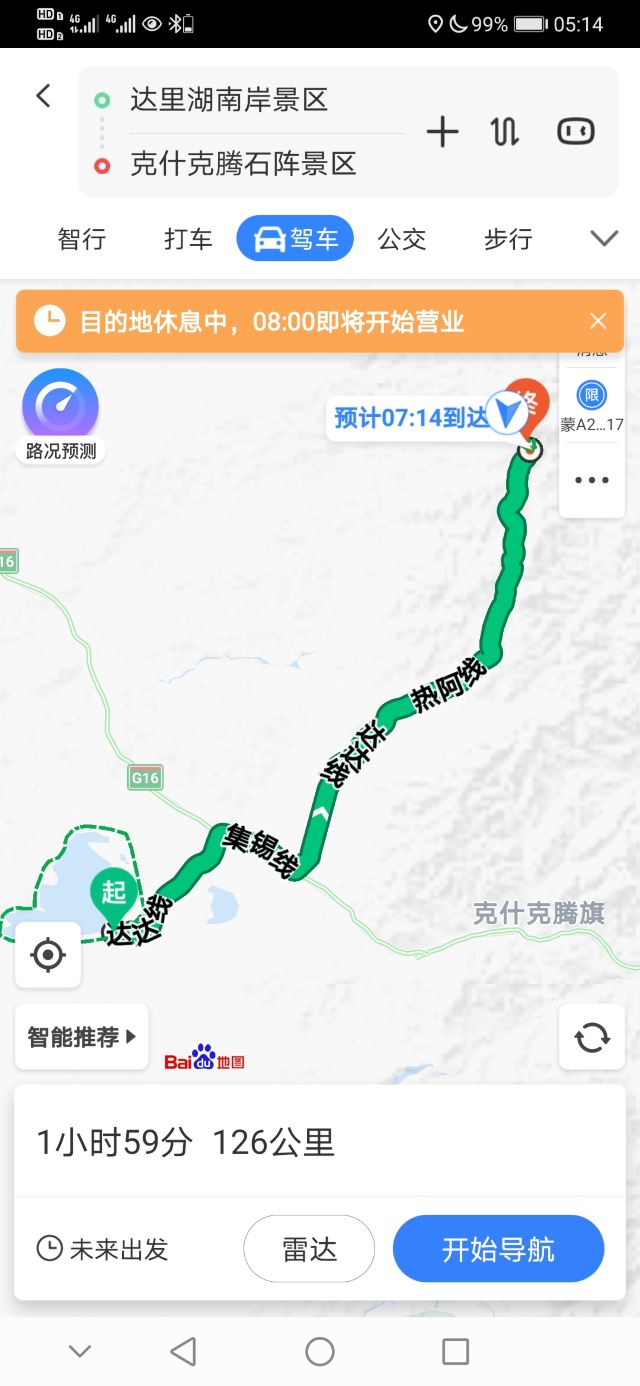Tap the 雷达 button
This screenshot has height=1386, width=640.
[x=309, y=1249]
